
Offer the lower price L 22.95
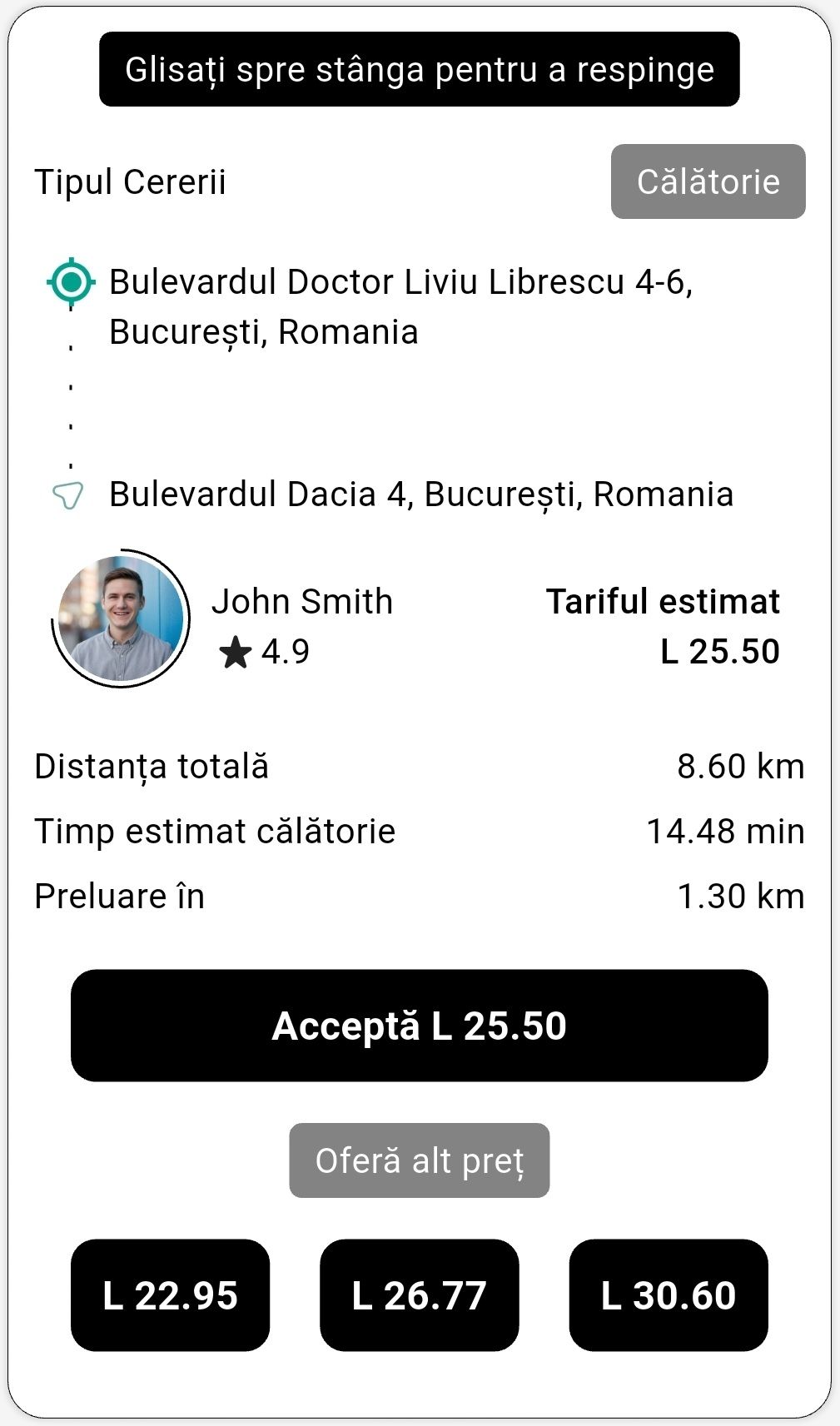[x=170, y=1294]
